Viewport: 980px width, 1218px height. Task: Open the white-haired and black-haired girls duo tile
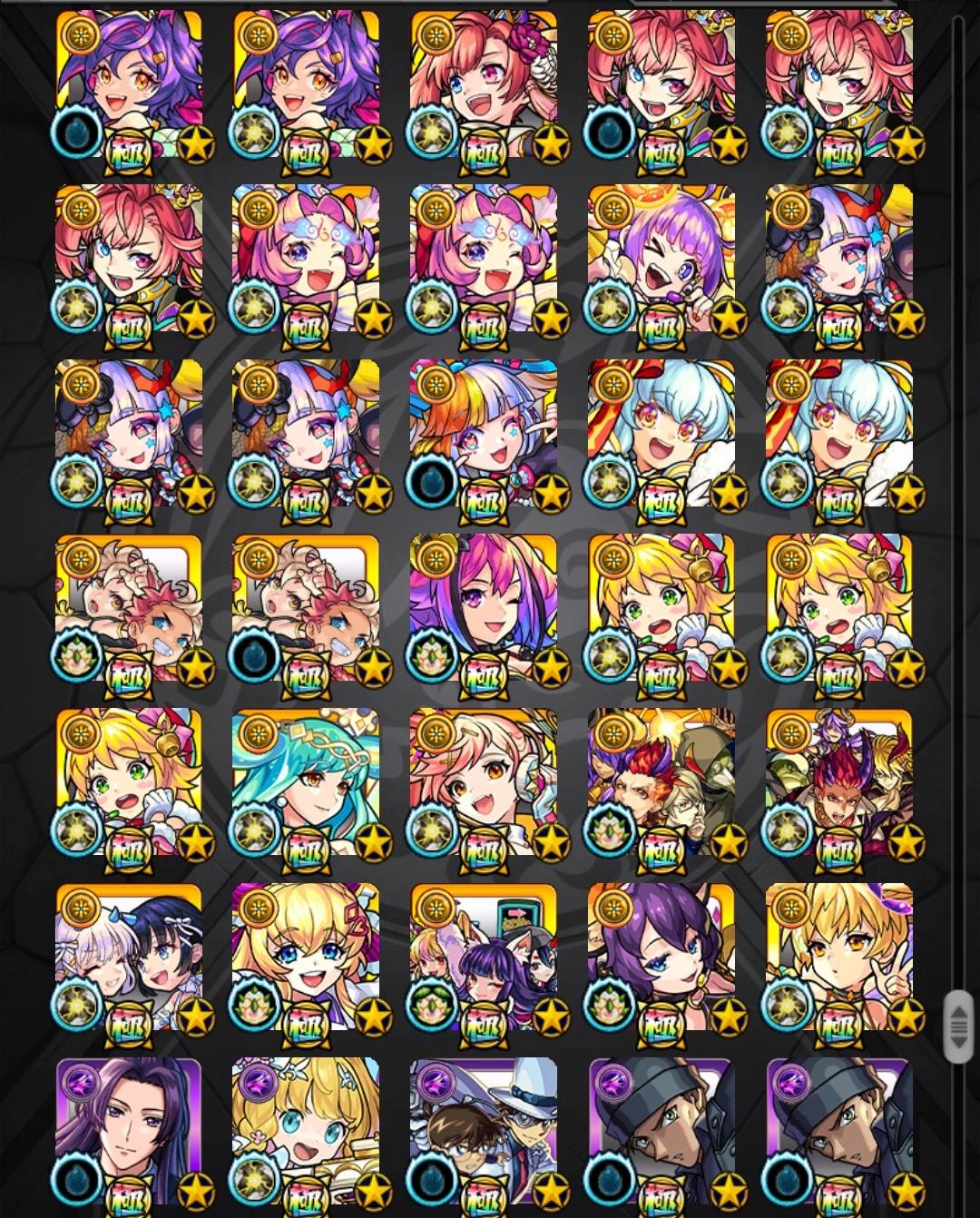click(128, 958)
